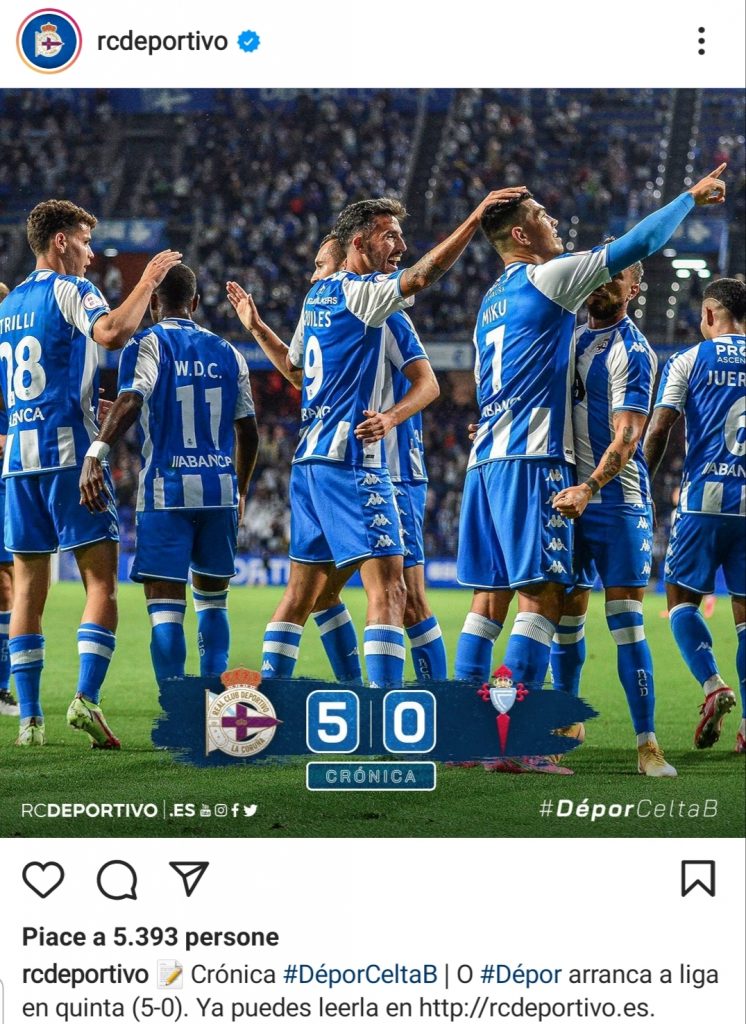Open the rcdeportivo profile from the header username
Viewport: 746px width, 1024px height.
tap(165, 39)
